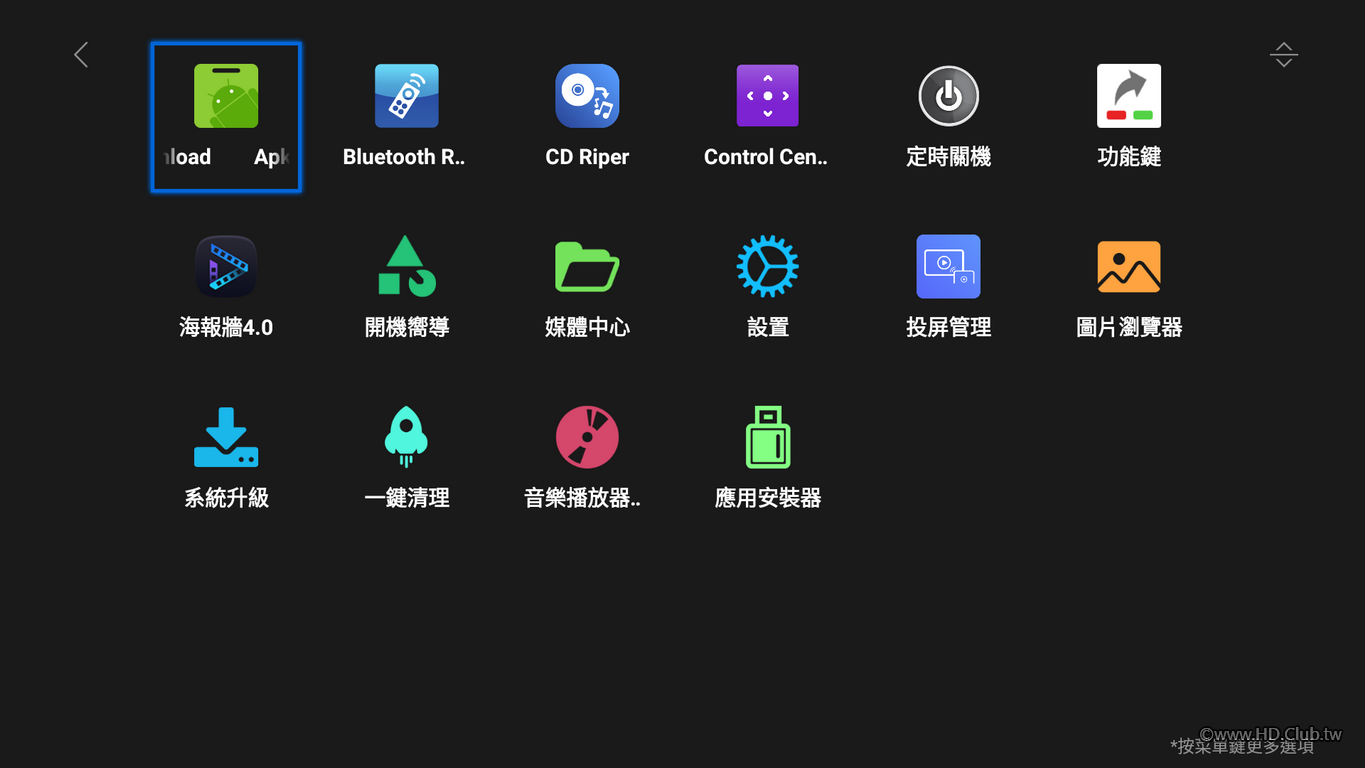Launch 圖片瀏覽器 picture browser

coord(1128,267)
